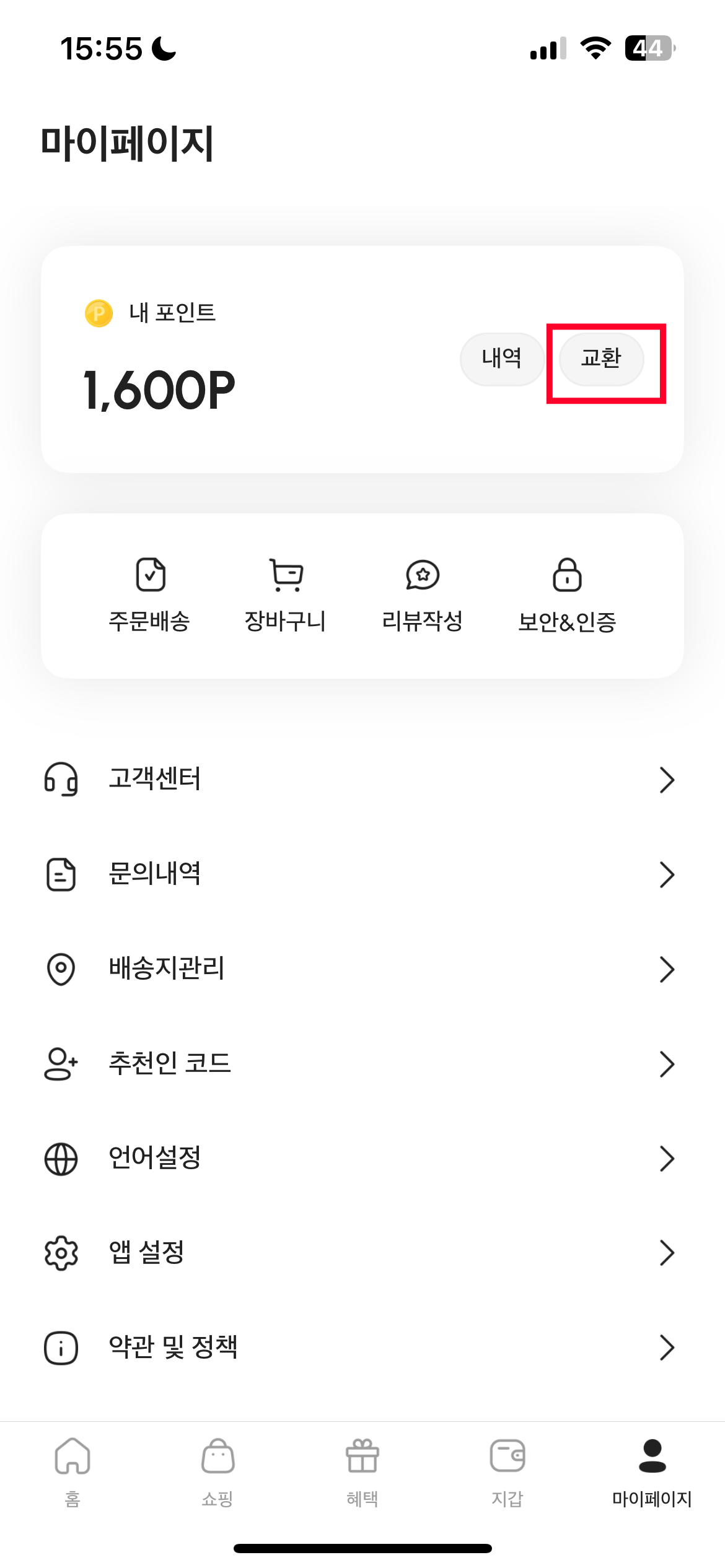Switch to the 홈 tab
Image resolution: width=725 pixels, height=1568 pixels.
[x=72, y=1473]
